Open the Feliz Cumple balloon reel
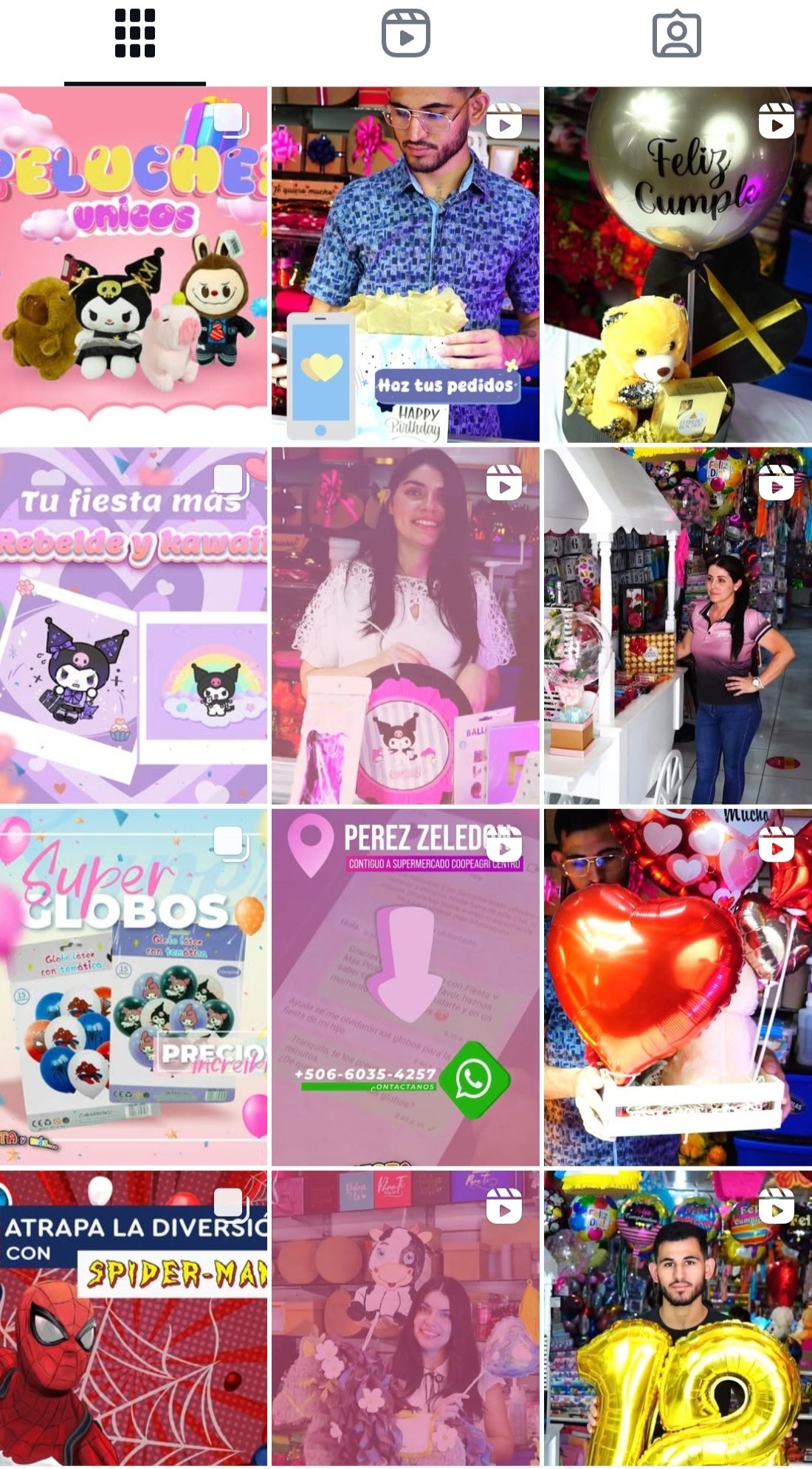This screenshot has width=812, height=1469. [678, 266]
